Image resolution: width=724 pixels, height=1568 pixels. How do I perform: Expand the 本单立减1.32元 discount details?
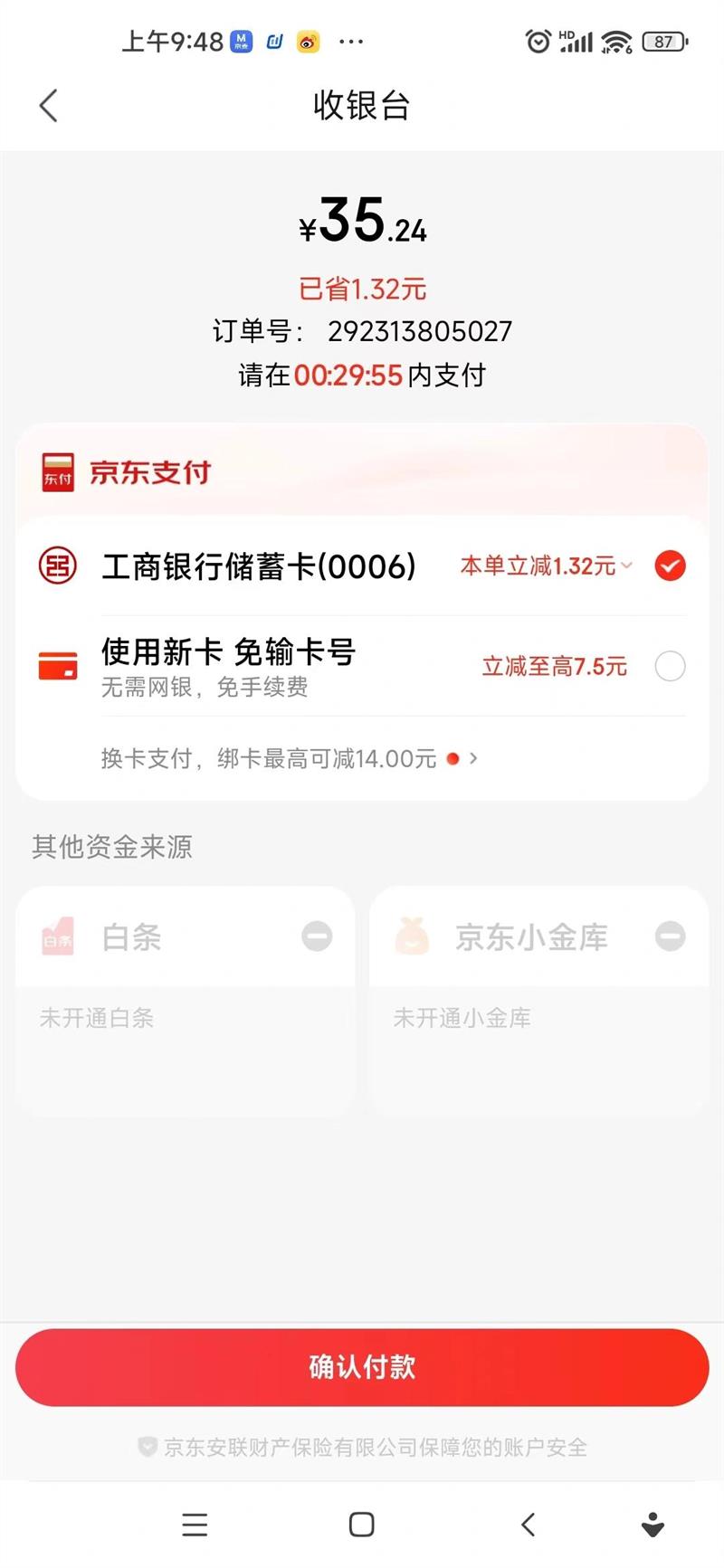click(x=547, y=566)
